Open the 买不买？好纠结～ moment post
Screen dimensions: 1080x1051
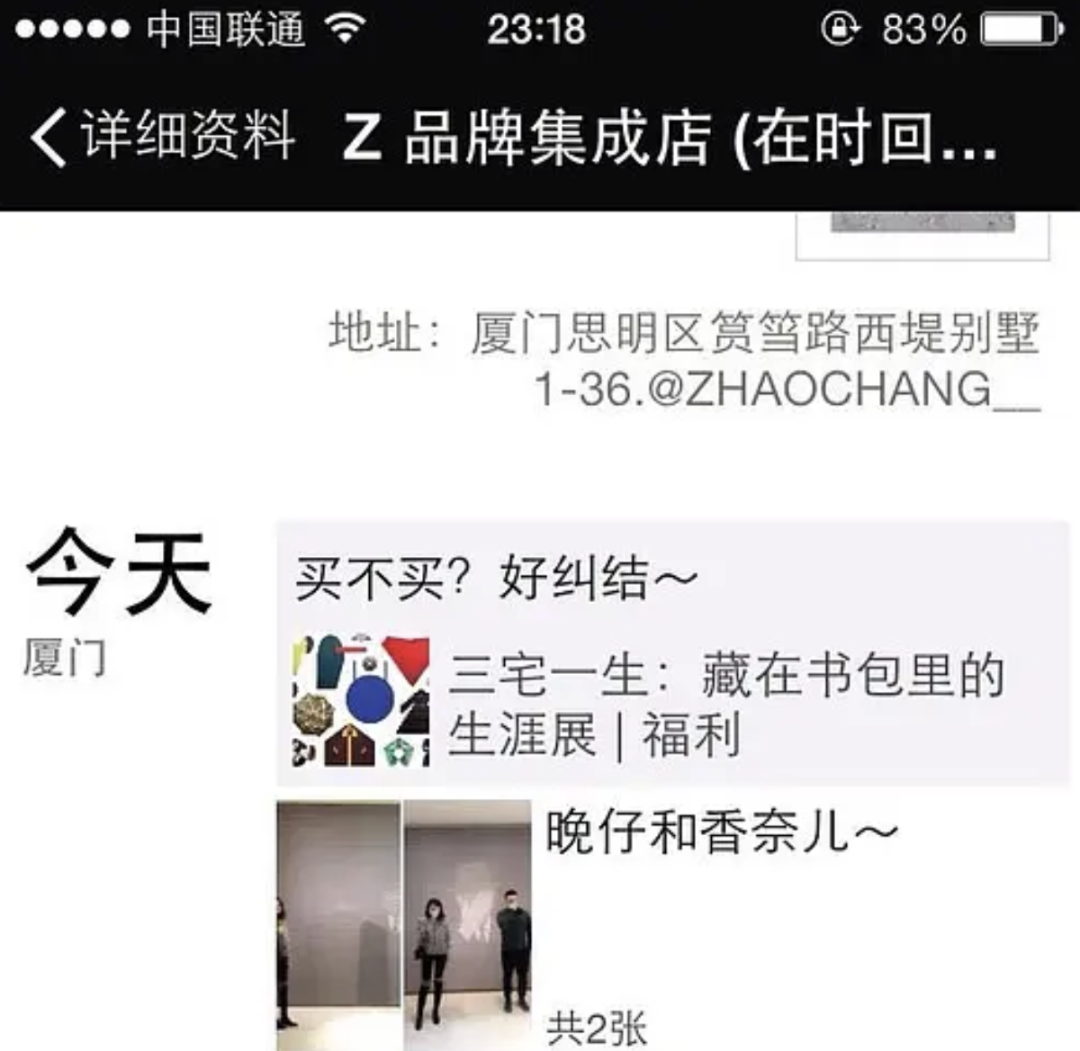point(497,579)
